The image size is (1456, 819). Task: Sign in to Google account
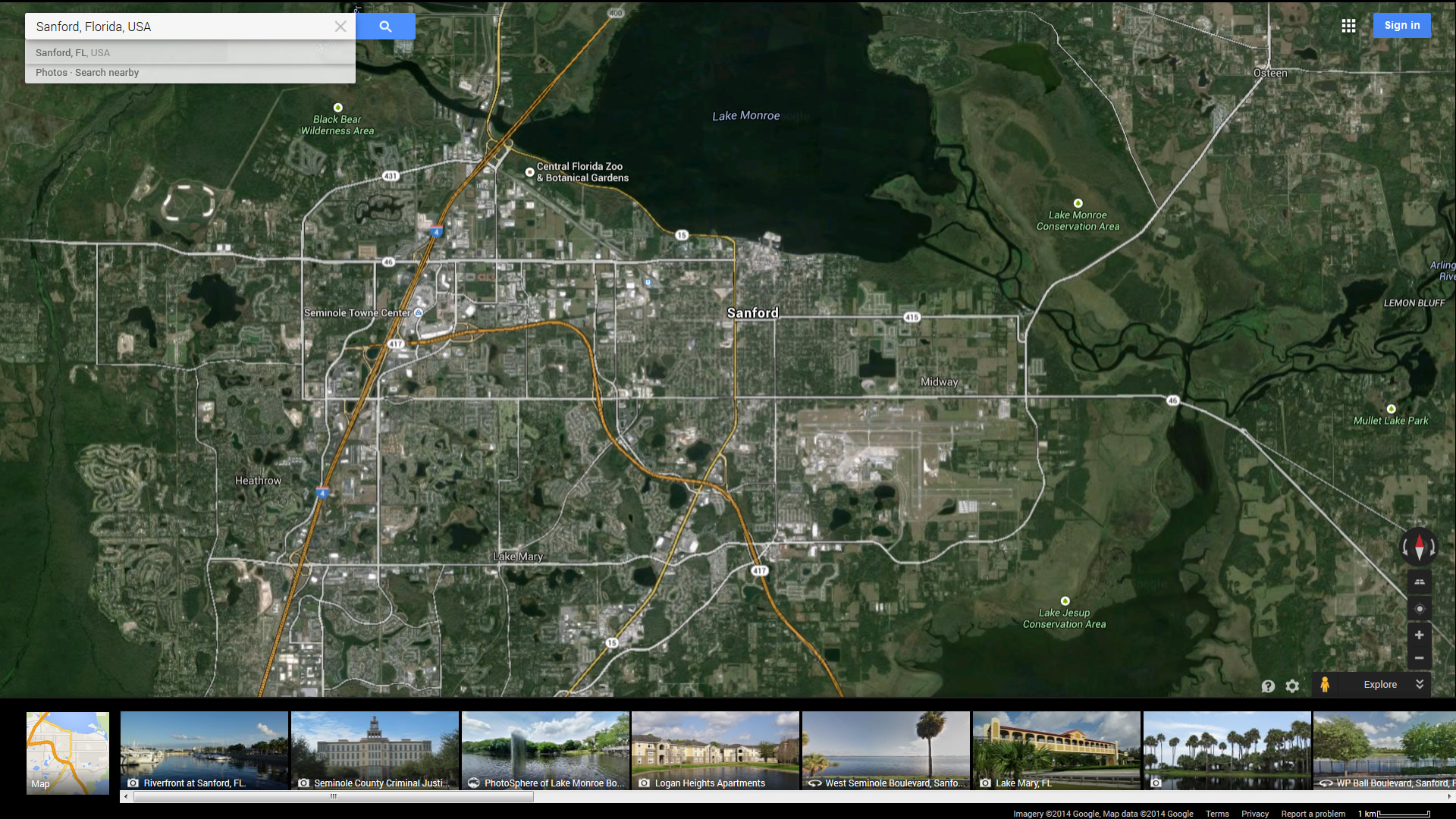pos(1401,25)
